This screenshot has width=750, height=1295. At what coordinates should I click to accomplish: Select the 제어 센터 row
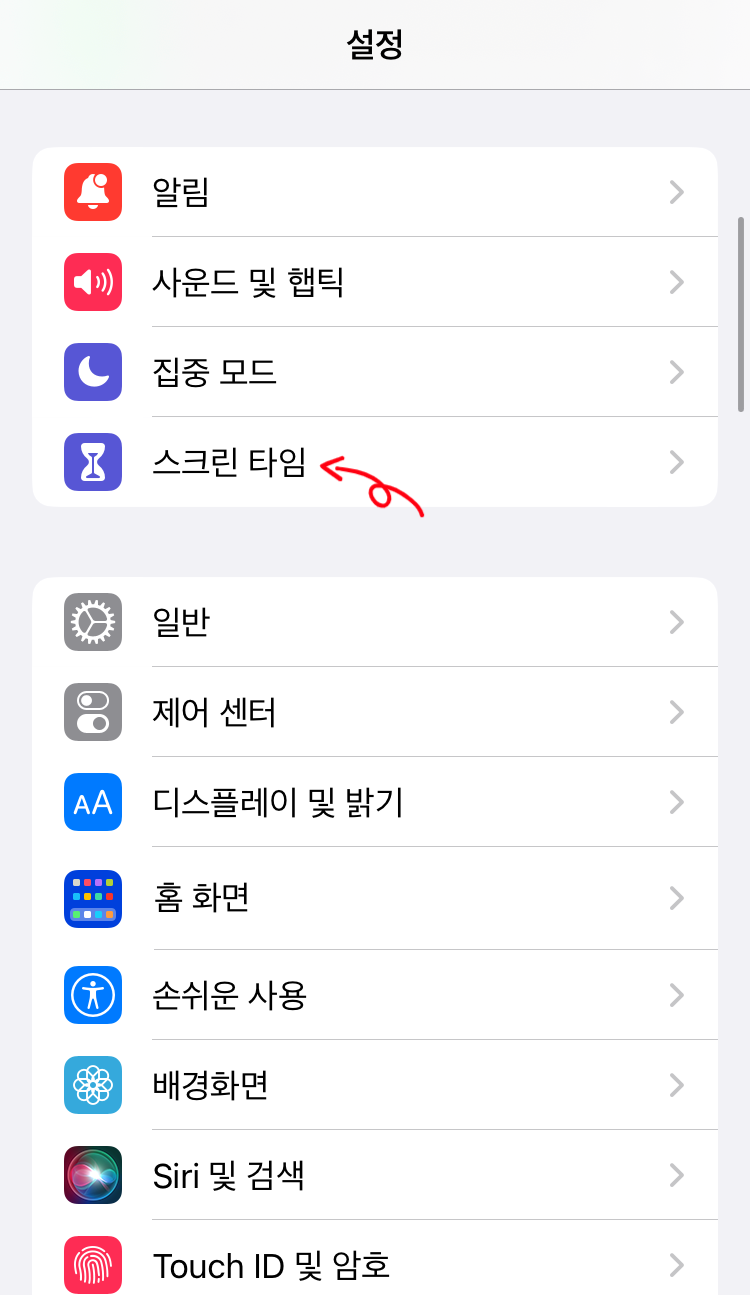375,712
